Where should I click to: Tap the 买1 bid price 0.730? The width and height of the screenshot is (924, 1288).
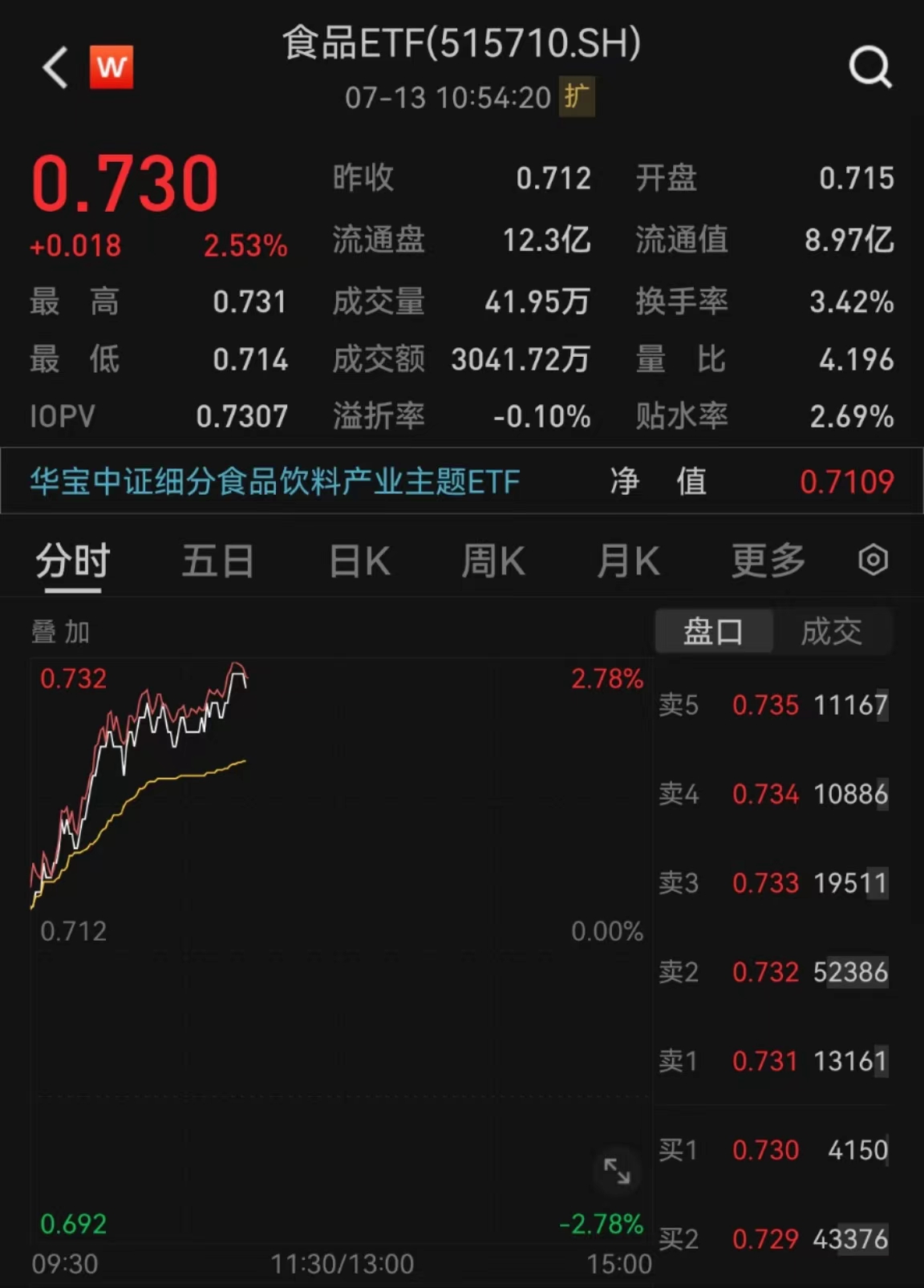pyautogui.click(x=766, y=1150)
